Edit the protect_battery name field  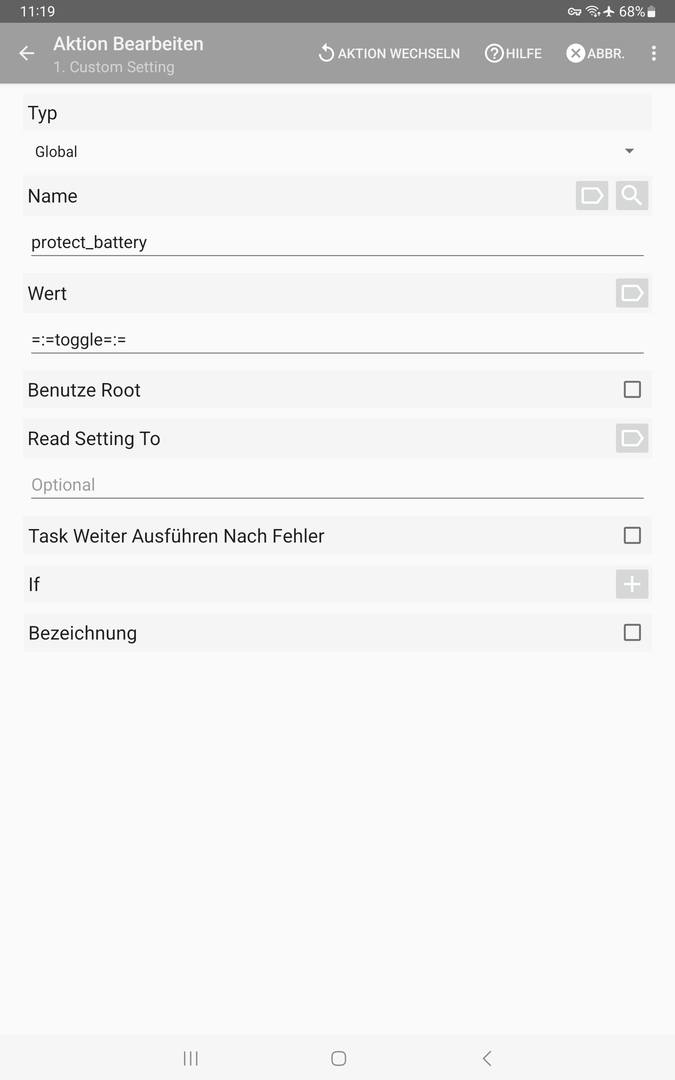point(336,242)
